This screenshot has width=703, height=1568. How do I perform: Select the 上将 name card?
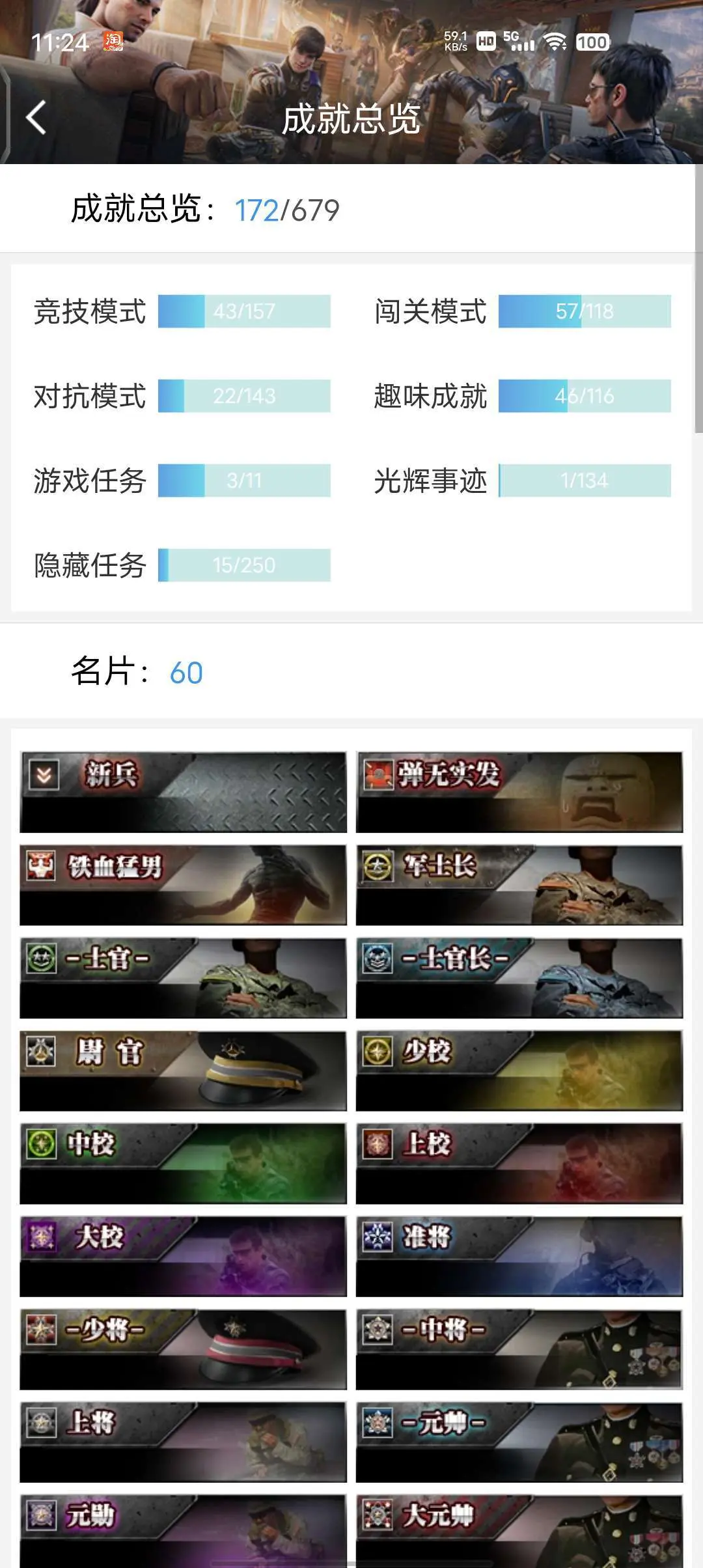click(x=183, y=1442)
